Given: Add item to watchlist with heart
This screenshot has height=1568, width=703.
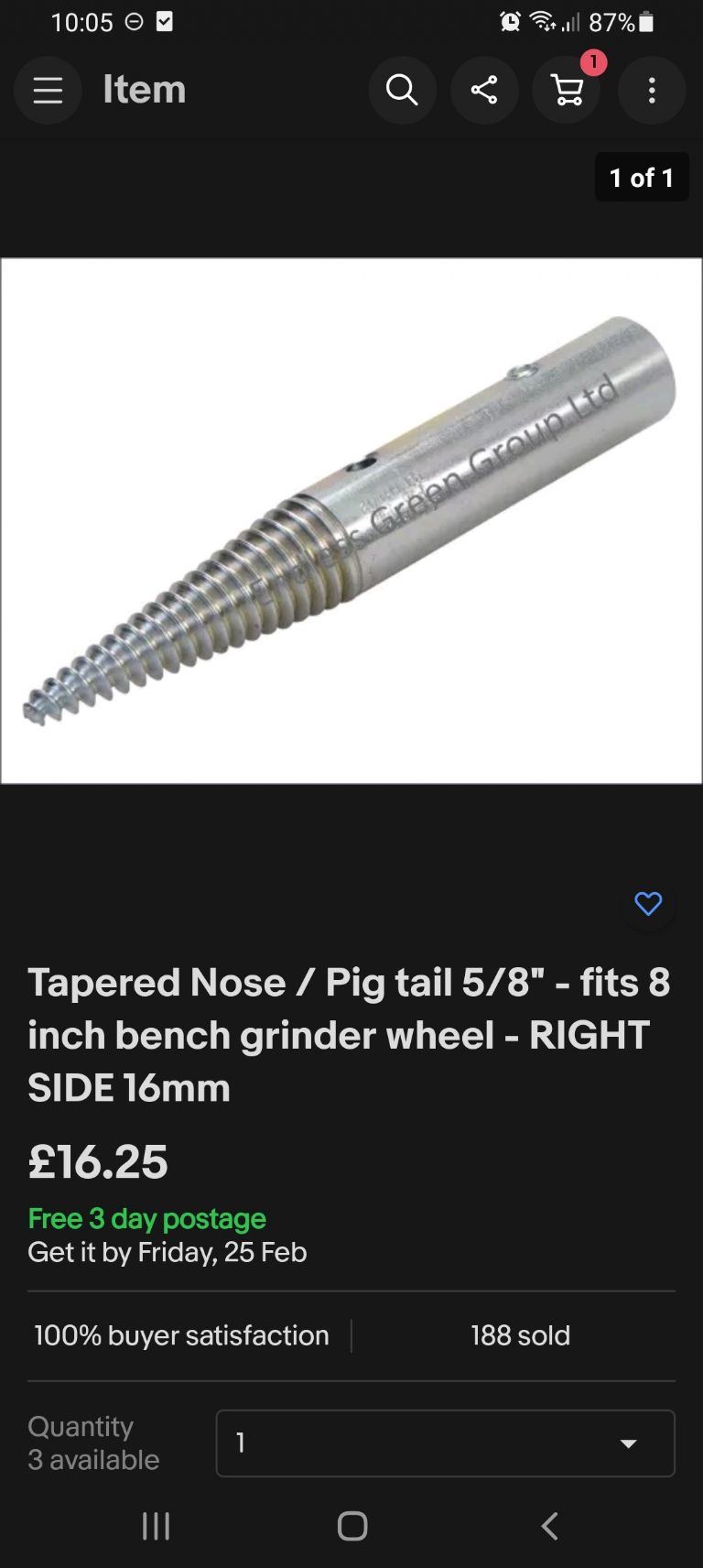Looking at the screenshot, I should pyautogui.click(x=648, y=904).
